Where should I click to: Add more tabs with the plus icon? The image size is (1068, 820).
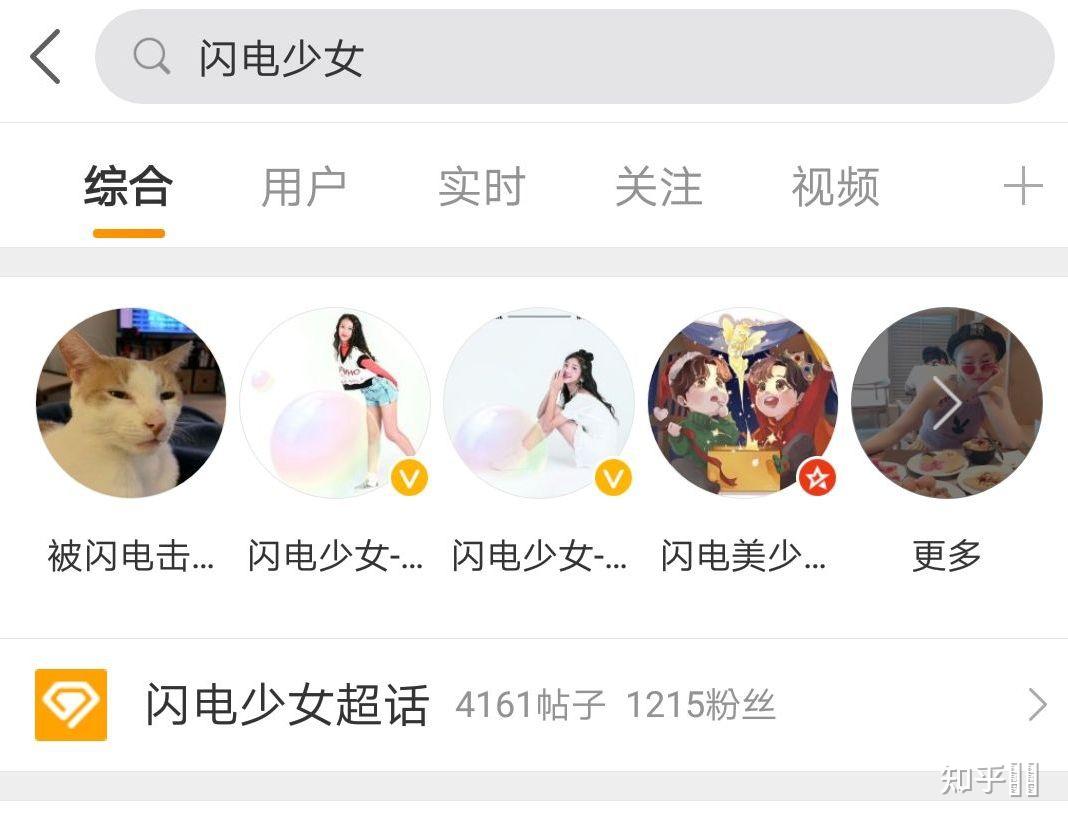(1022, 187)
